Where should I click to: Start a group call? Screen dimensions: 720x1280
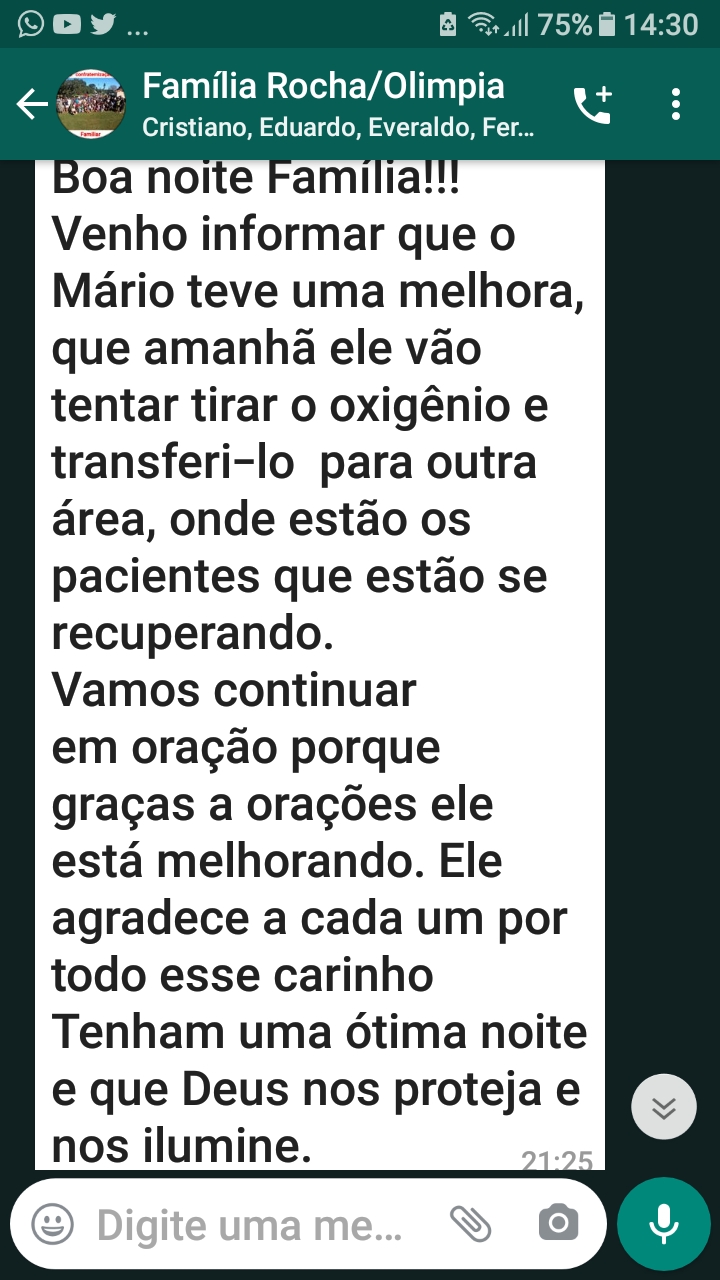[592, 105]
